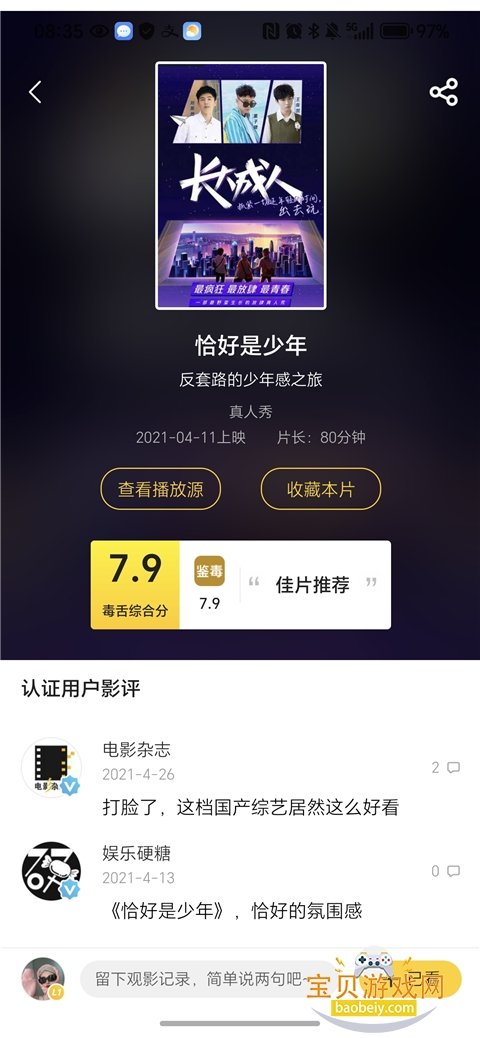
Task: Open the 7.9 毒舌综合分 rating card
Action: pos(241,585)
